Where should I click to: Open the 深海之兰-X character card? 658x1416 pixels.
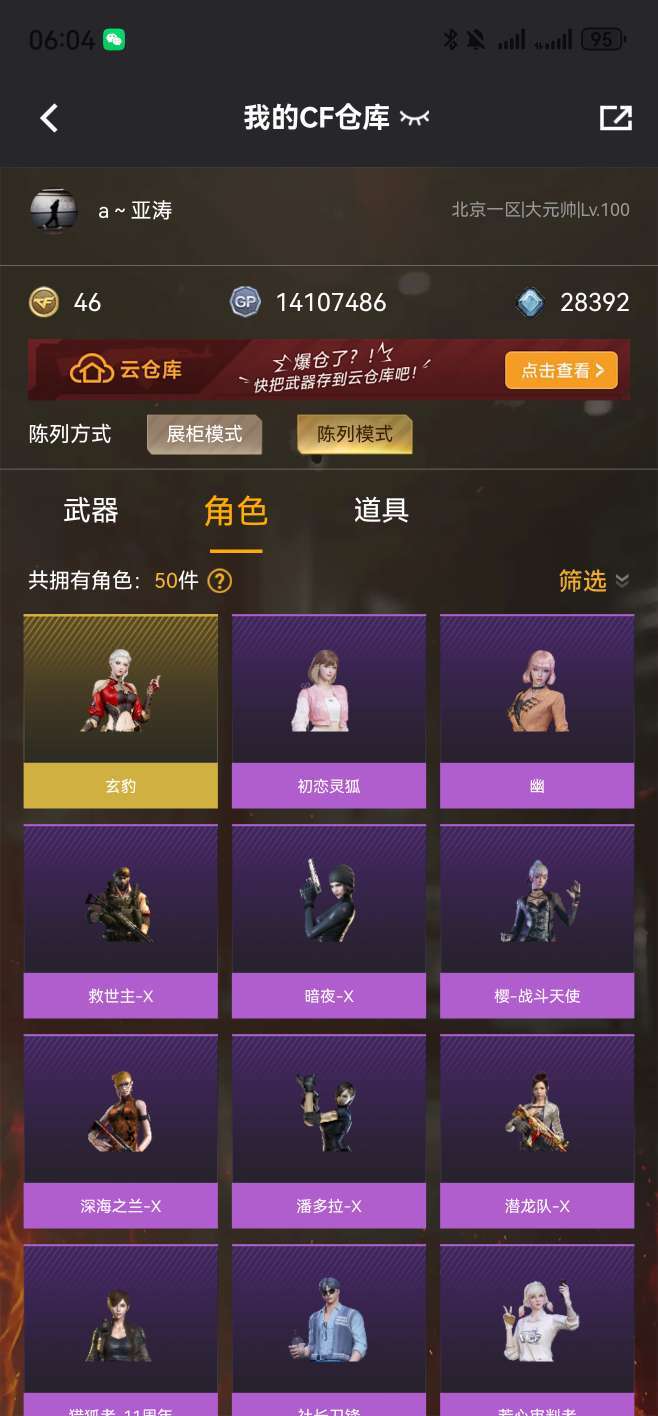coord(121,1131)
